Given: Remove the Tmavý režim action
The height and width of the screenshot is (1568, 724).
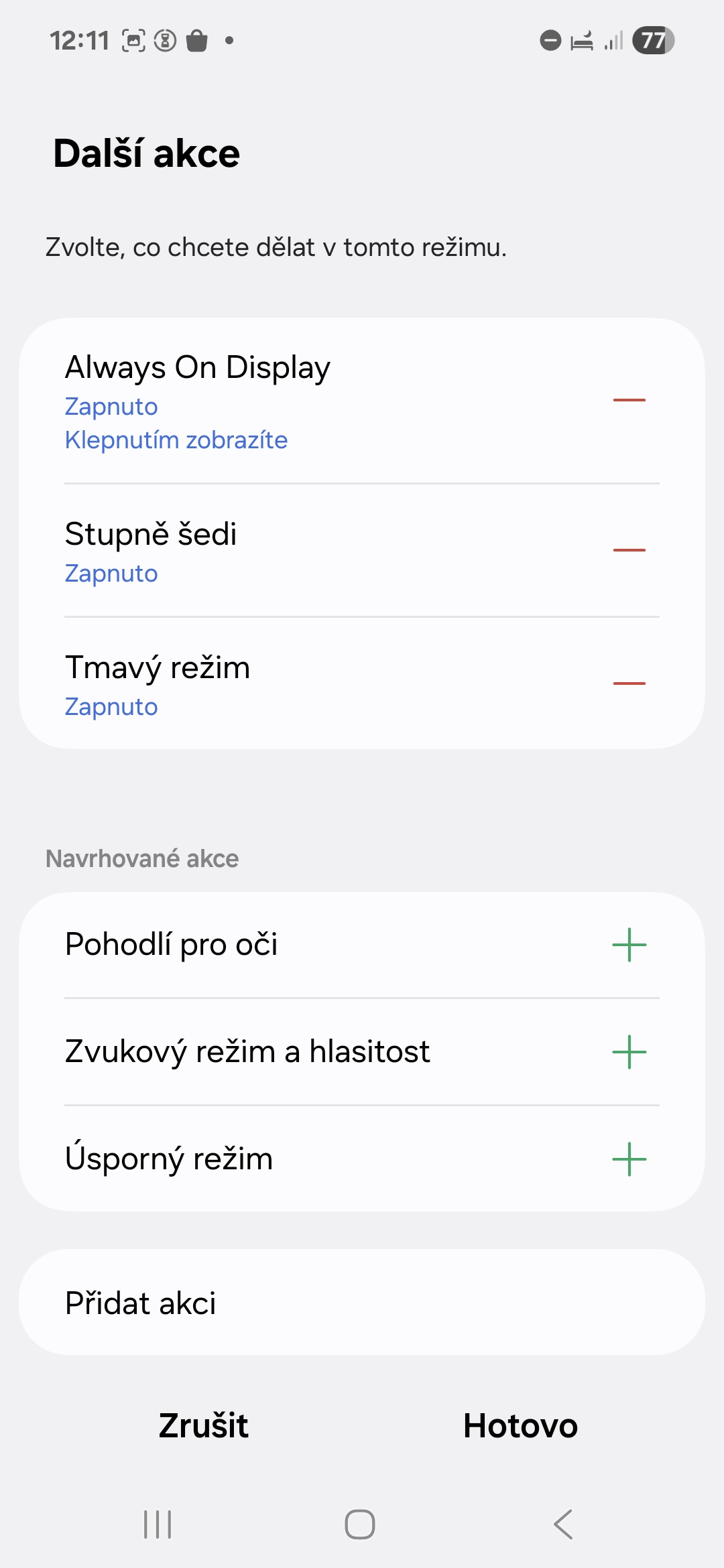Looking at the screenshot, I should click(x=629, y=683).
